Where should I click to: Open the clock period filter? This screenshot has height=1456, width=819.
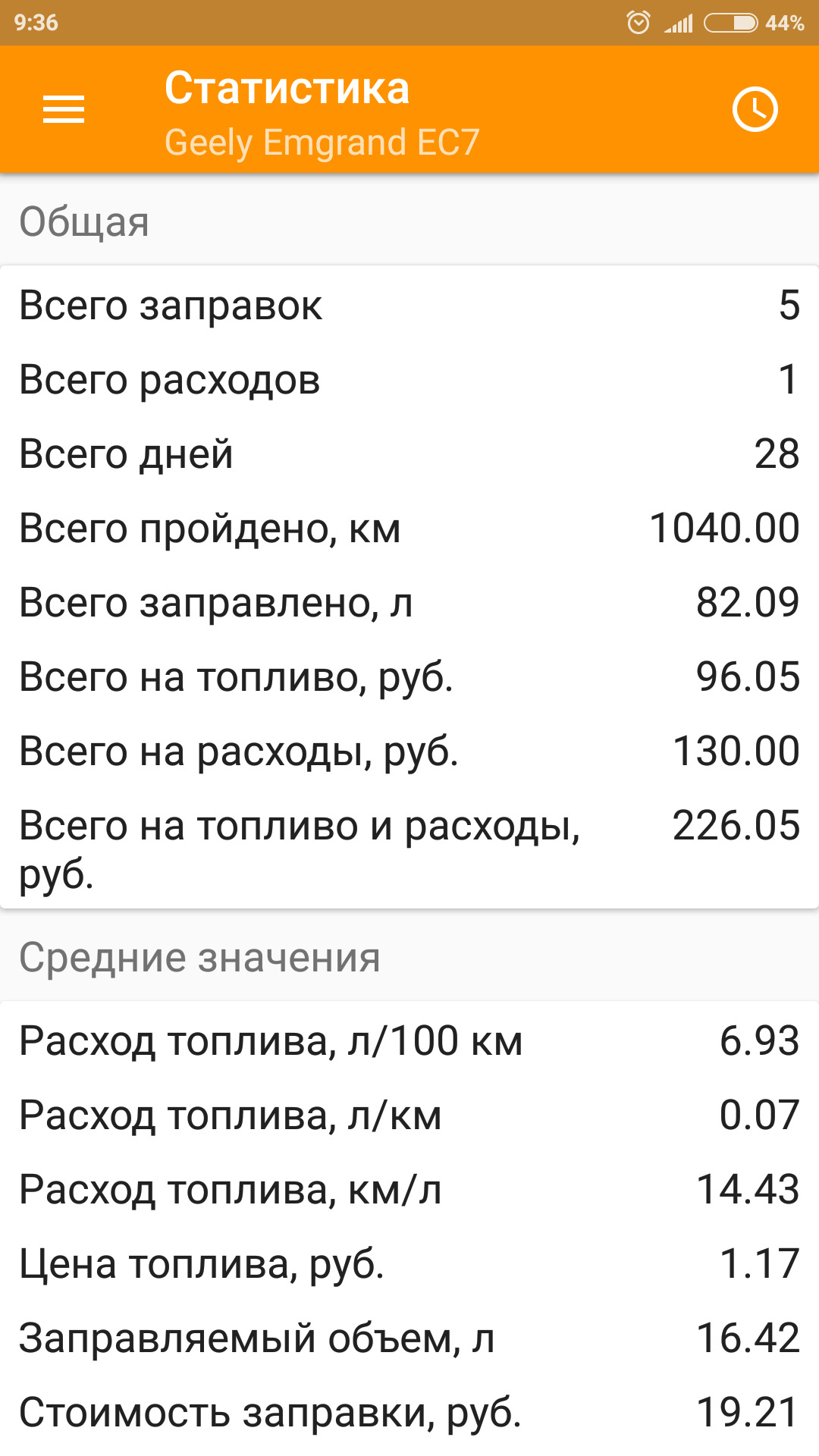click(755, 110)
